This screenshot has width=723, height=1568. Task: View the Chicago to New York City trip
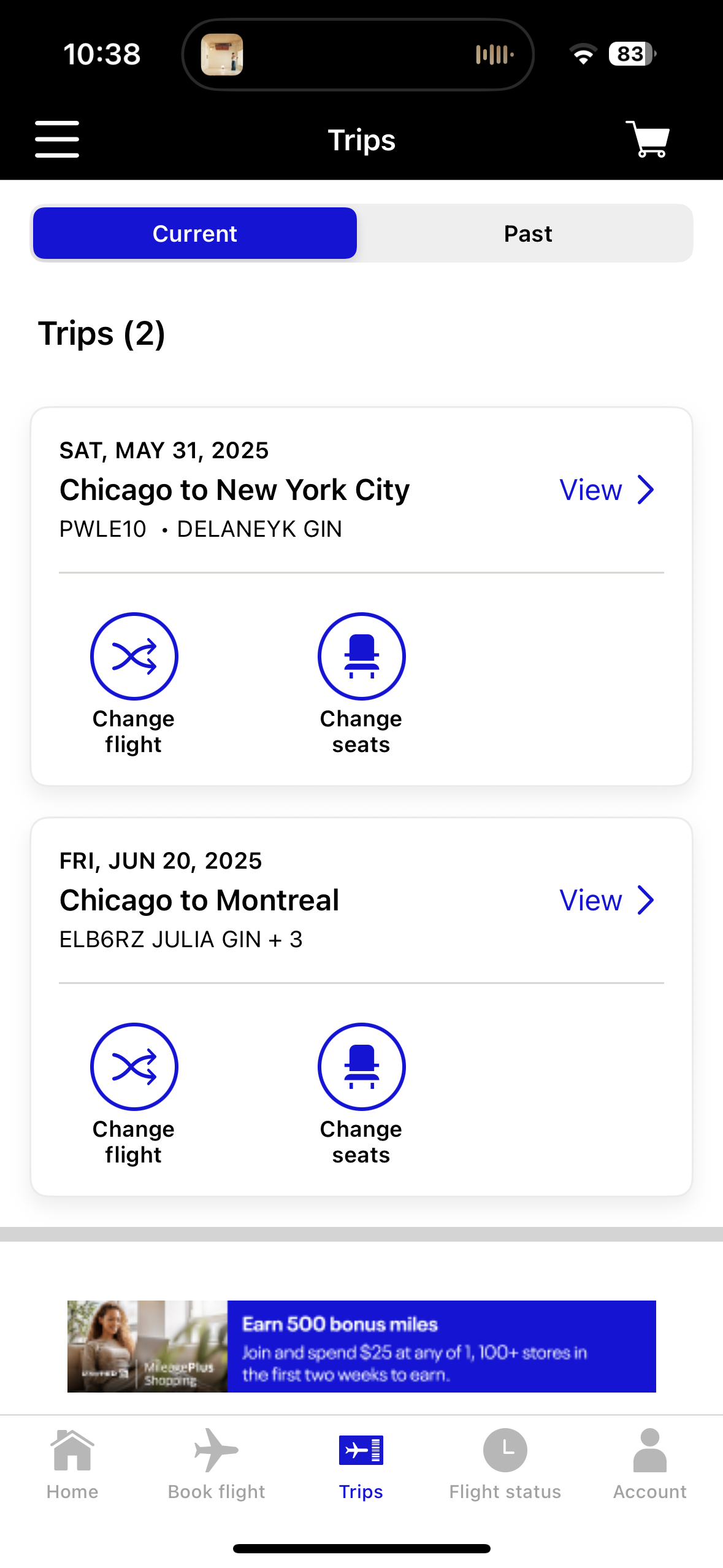coord(606,490)
